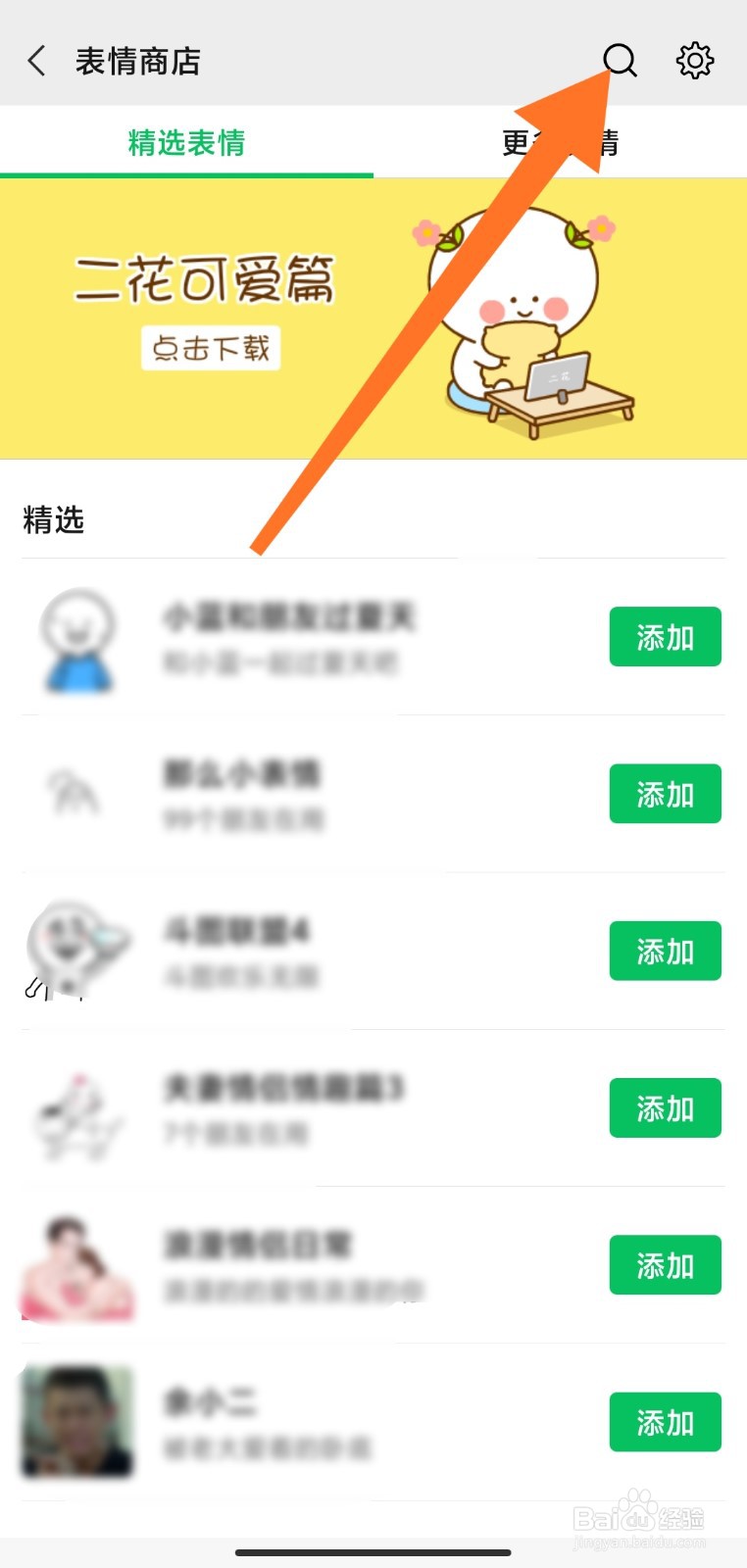
Task: Open the 那么小表情 sticker pack icon
Action: point(78,794)
